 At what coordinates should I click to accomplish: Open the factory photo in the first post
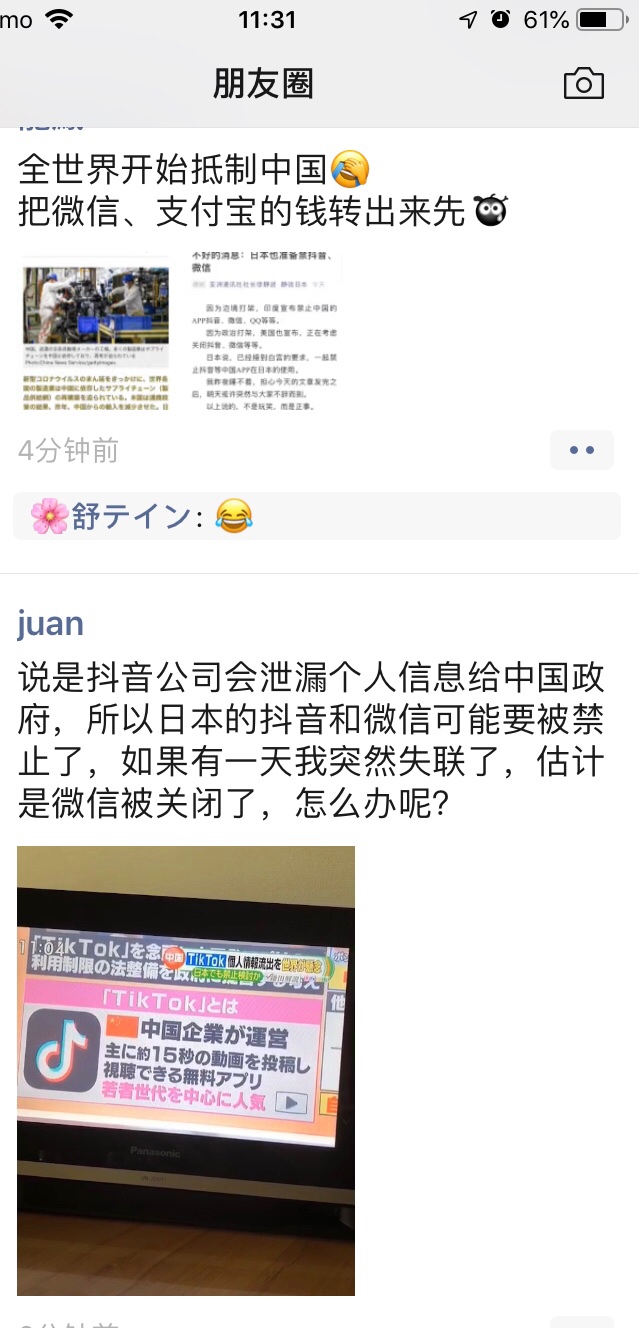pos(95,331)
